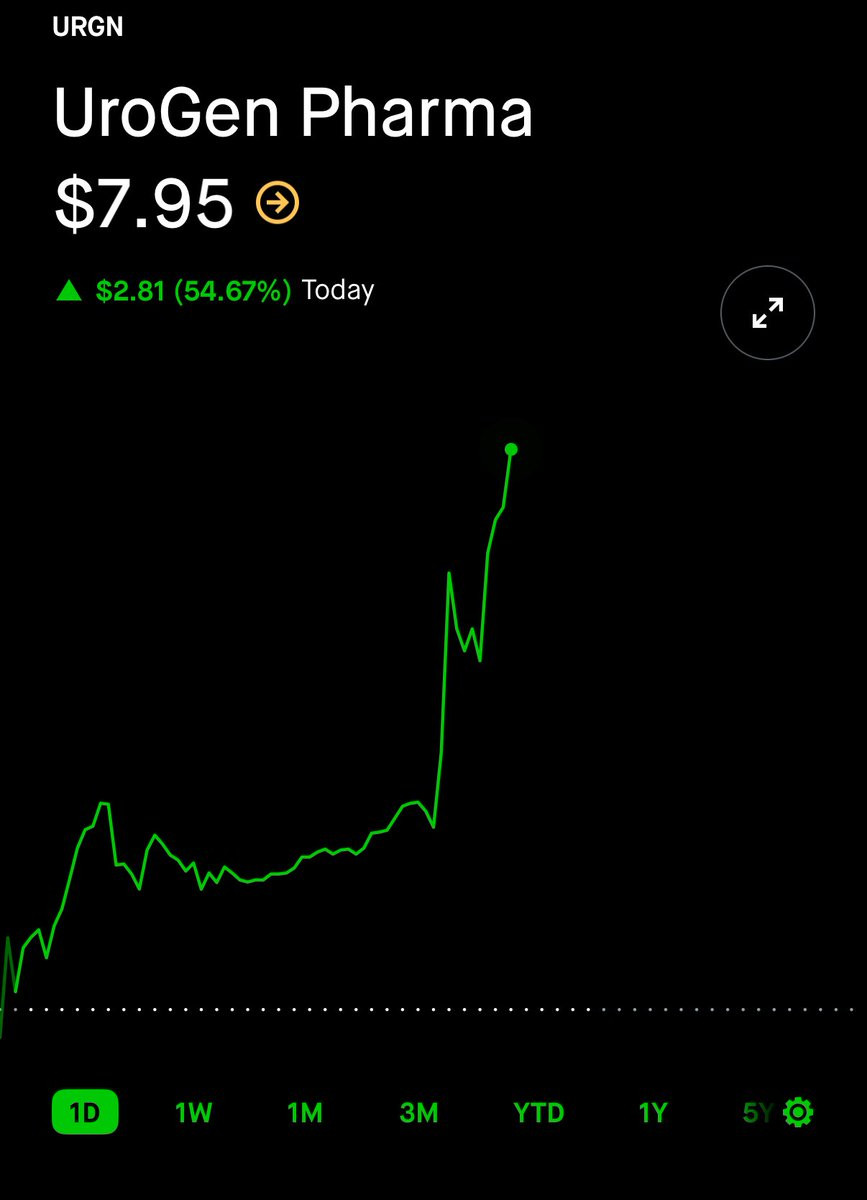The image size is (867, 1200).
Task: Expand the chart to full screen
Action: pos(767,313)
